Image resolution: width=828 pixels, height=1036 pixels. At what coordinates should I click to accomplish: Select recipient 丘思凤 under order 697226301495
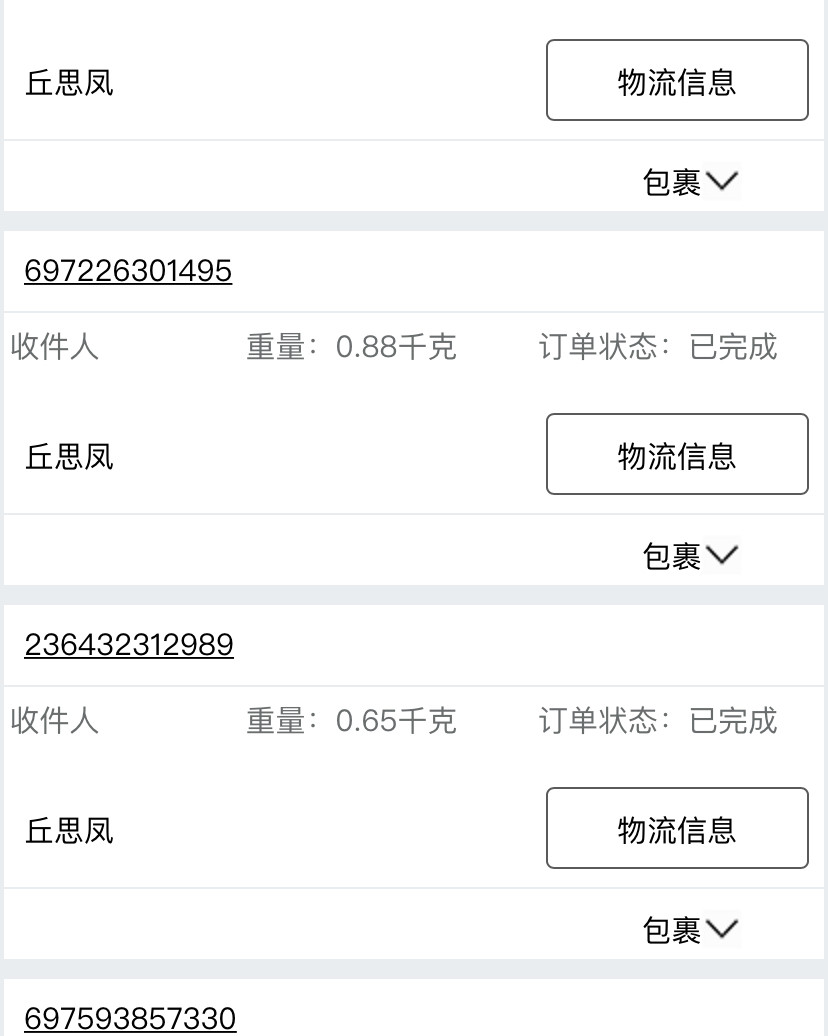click(66, 454)
